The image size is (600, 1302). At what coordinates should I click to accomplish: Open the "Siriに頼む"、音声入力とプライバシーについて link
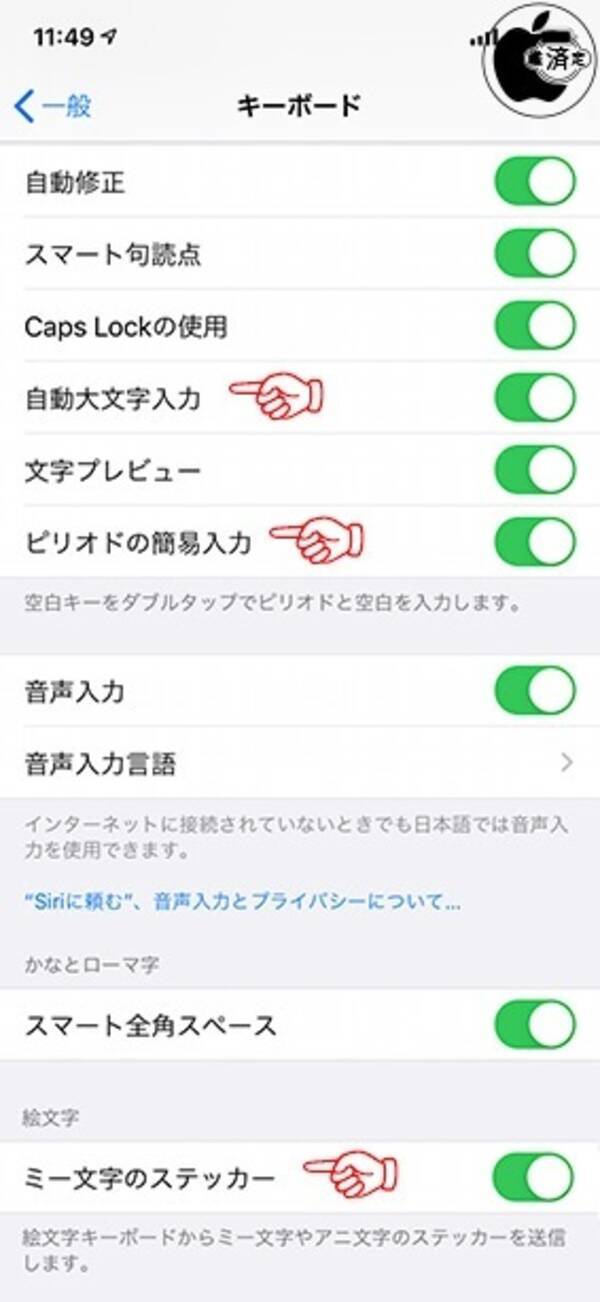tap(242, 902)
